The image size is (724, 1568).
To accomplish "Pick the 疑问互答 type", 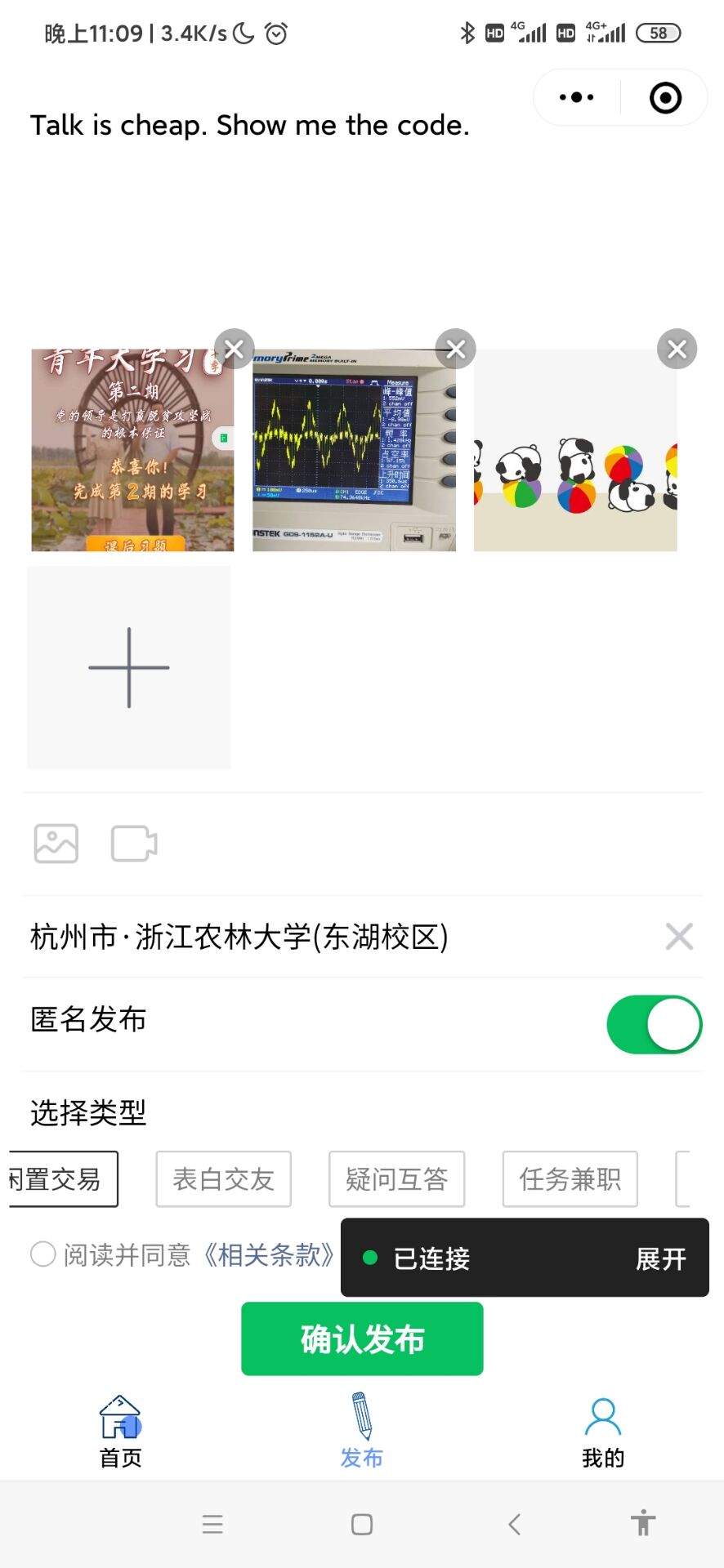I will click(396, 1178).
